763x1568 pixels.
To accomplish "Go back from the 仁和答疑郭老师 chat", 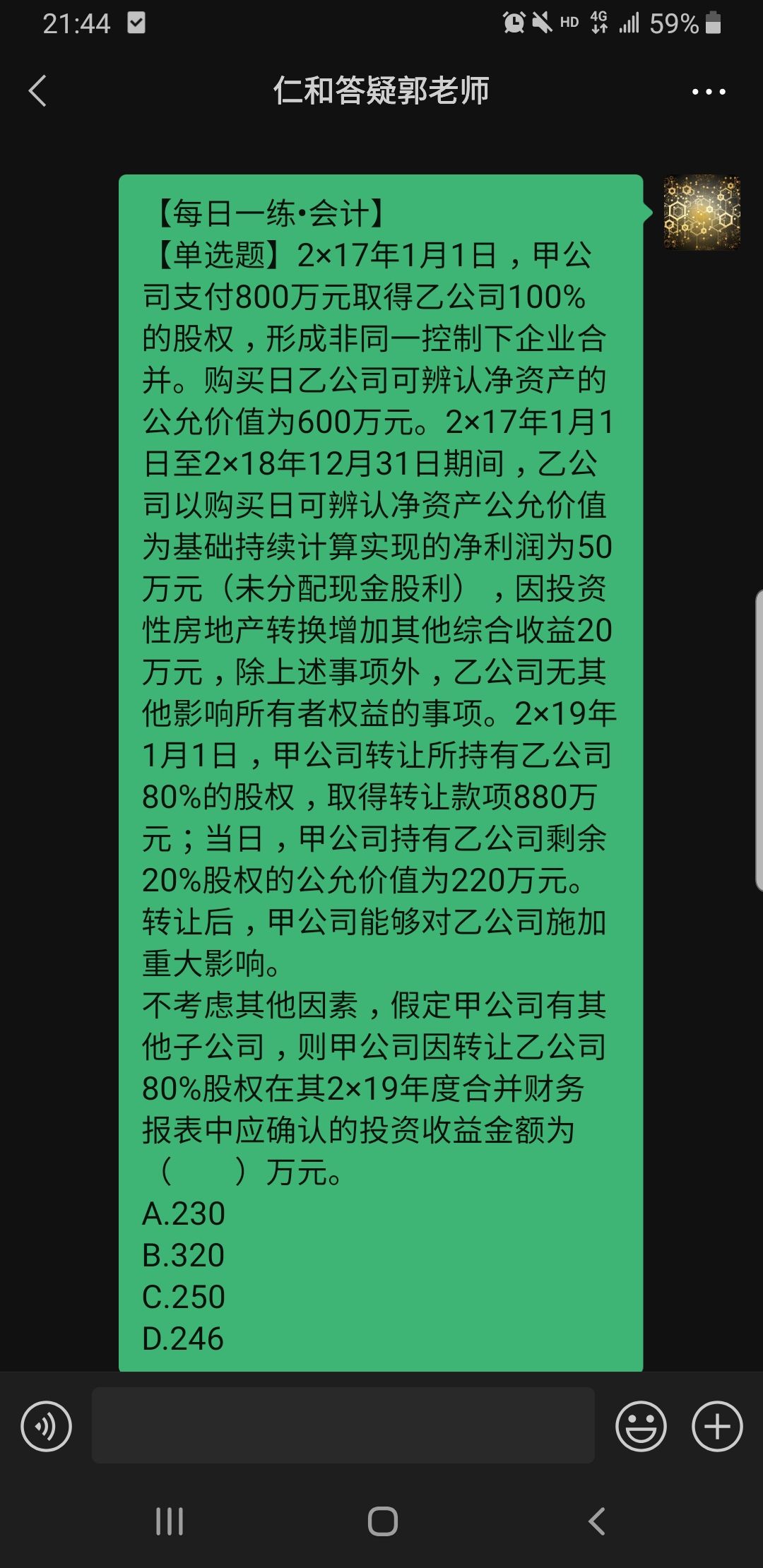I will pyautogui.click(x=38, y=91).
